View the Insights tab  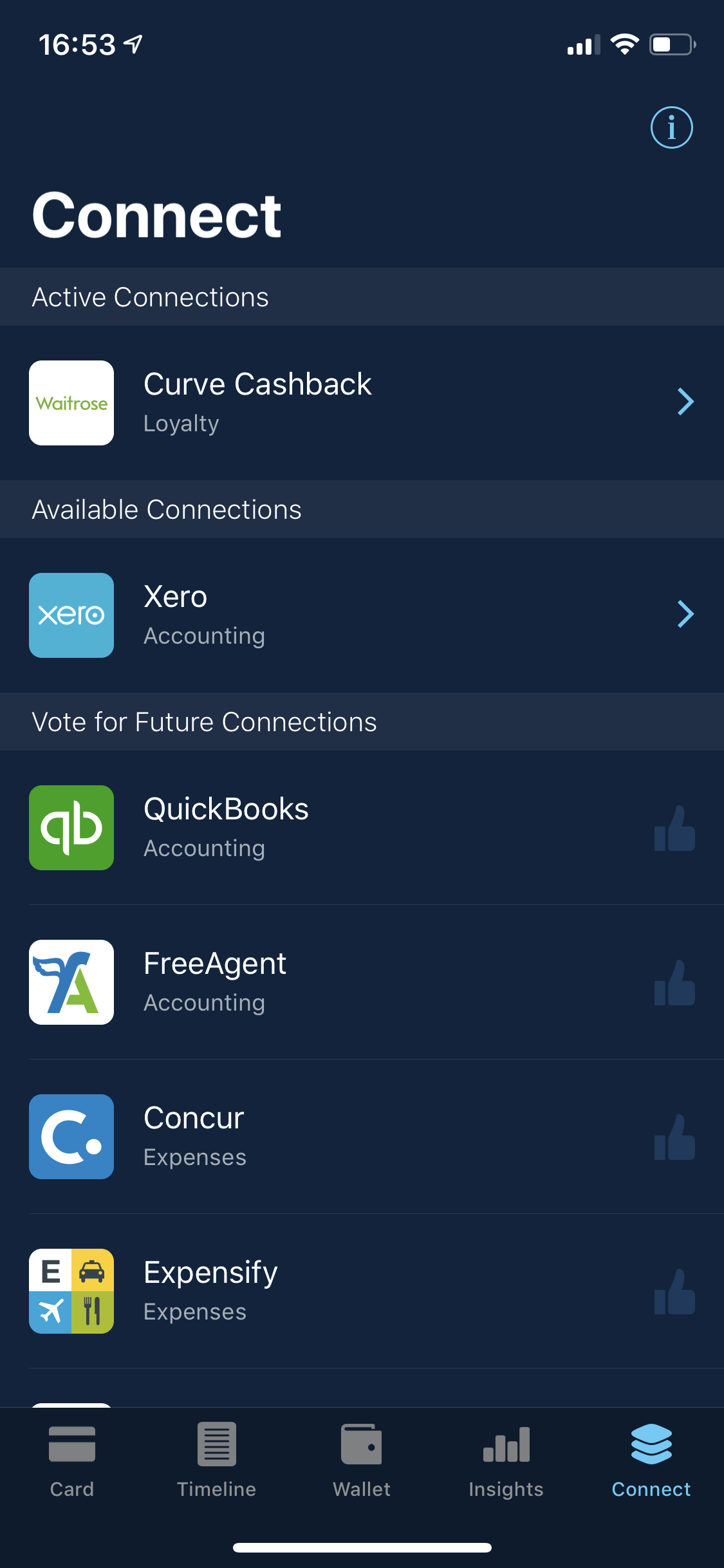pyautogui.click(x=506, y=1460)
